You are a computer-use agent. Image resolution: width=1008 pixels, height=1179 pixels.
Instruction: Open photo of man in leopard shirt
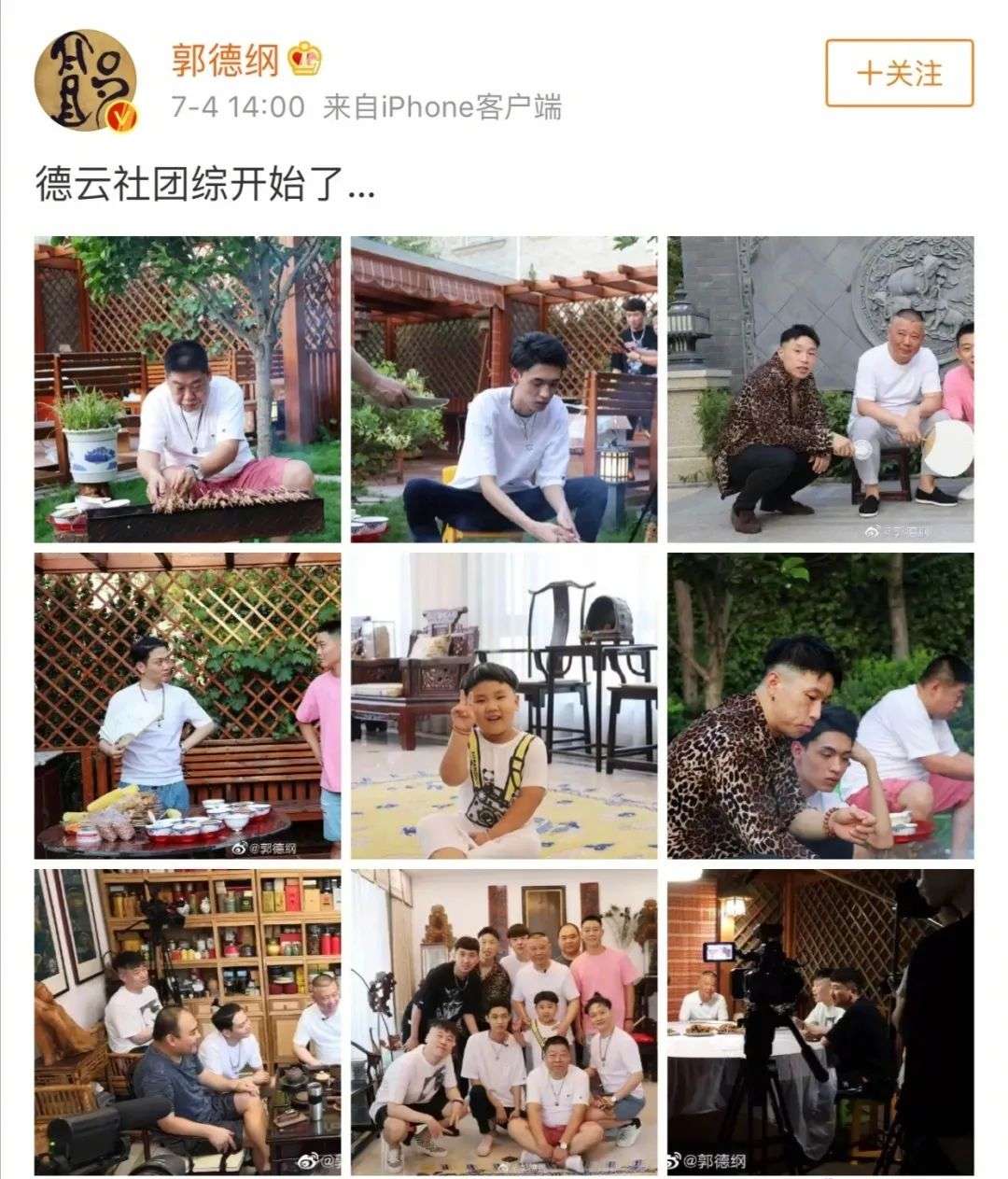[819, 706]
